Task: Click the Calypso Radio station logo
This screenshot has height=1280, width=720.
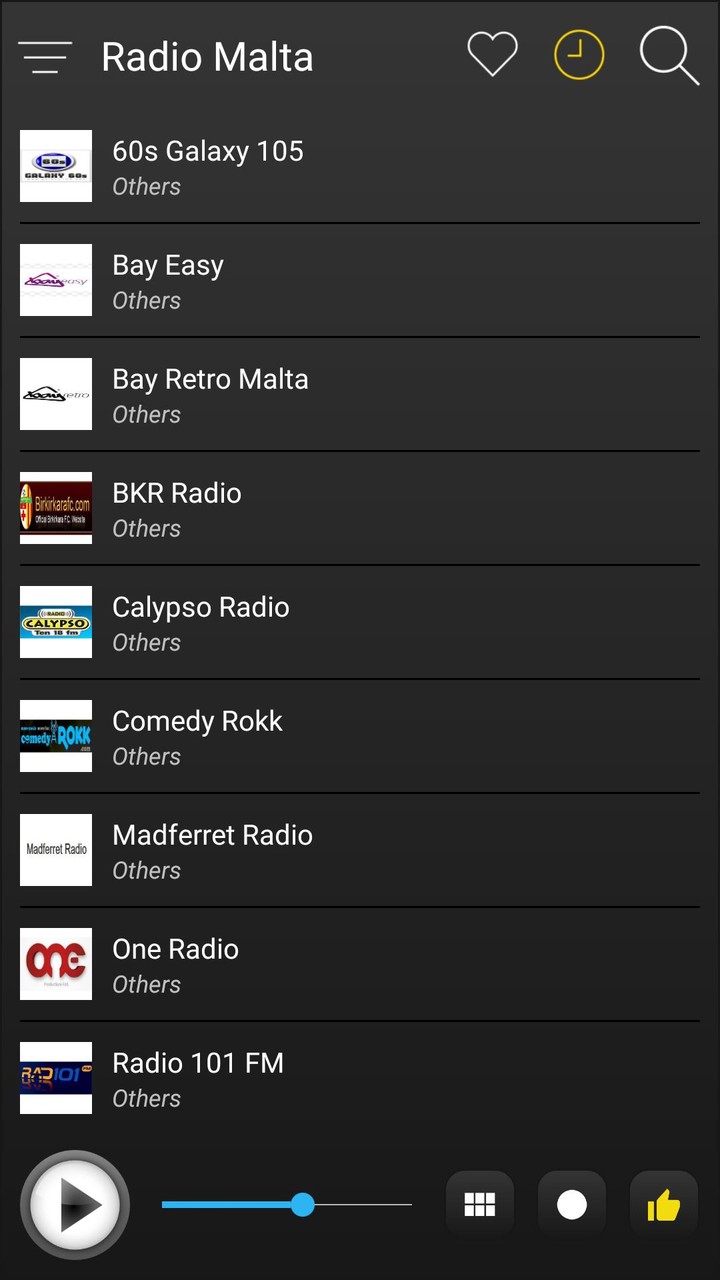Action: (55, 622)
